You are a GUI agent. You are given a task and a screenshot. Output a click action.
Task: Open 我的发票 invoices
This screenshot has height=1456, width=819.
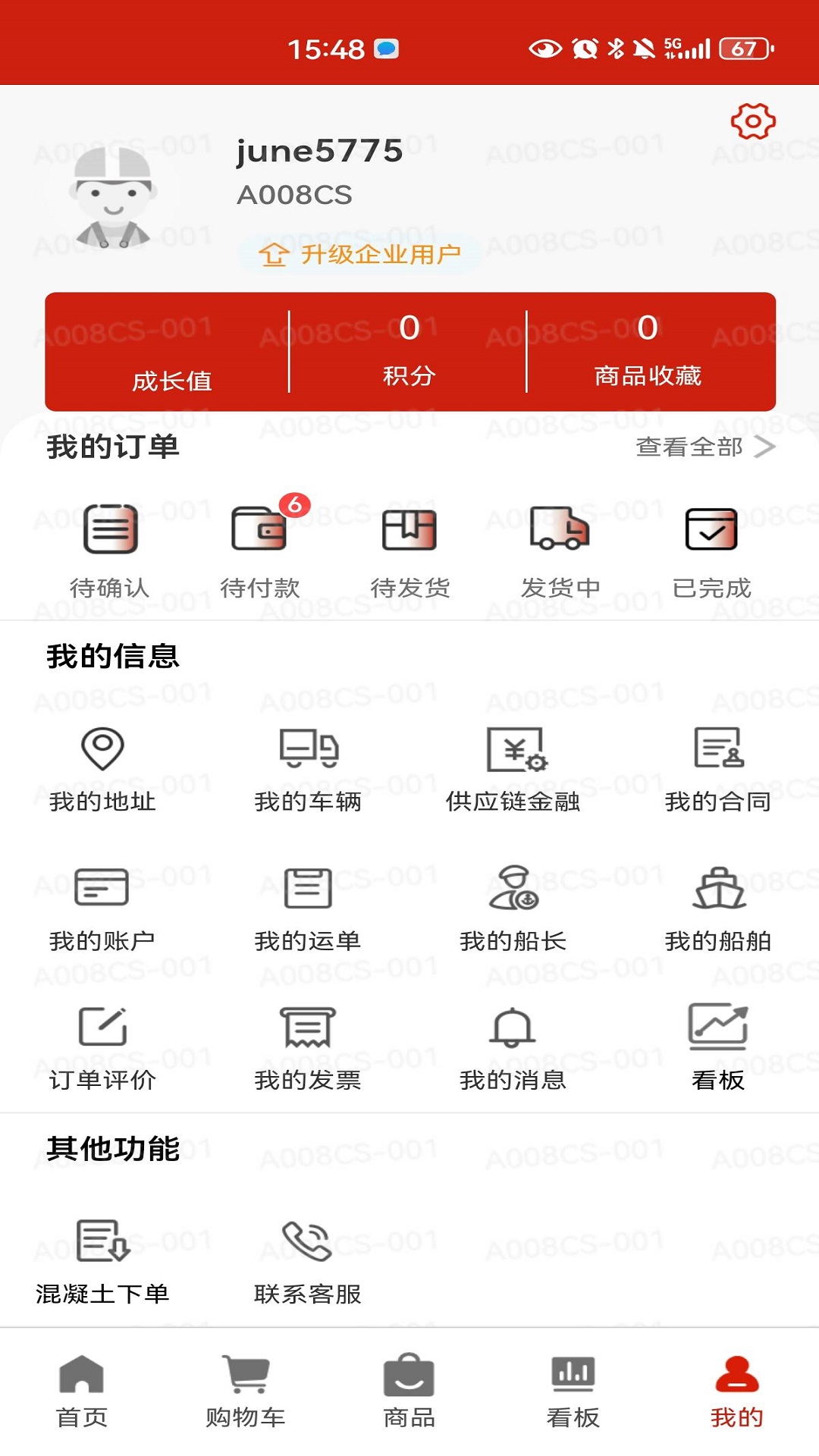coord(308,1048)
